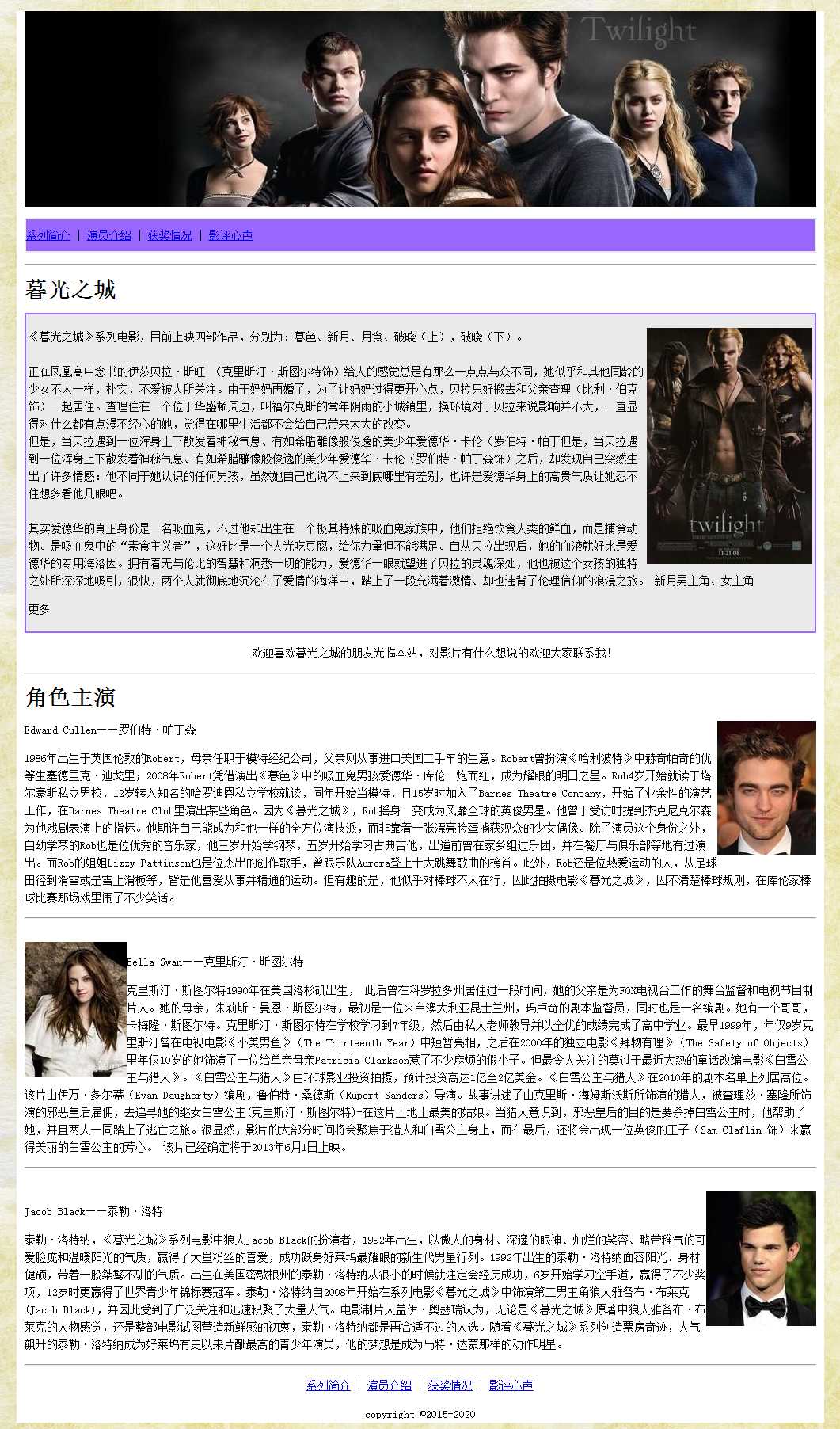Open 系列简介 link in purple navigation bar

pos(48,235)
